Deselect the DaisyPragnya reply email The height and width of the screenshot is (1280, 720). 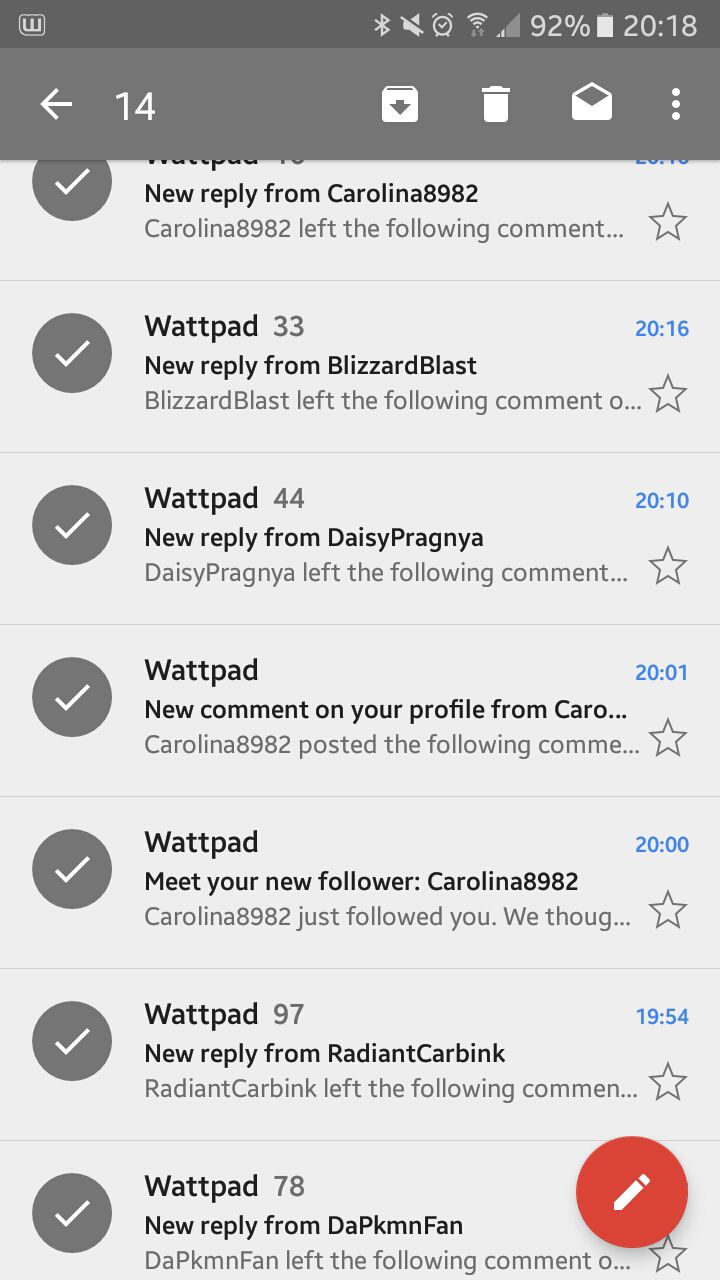coord(72,525)
